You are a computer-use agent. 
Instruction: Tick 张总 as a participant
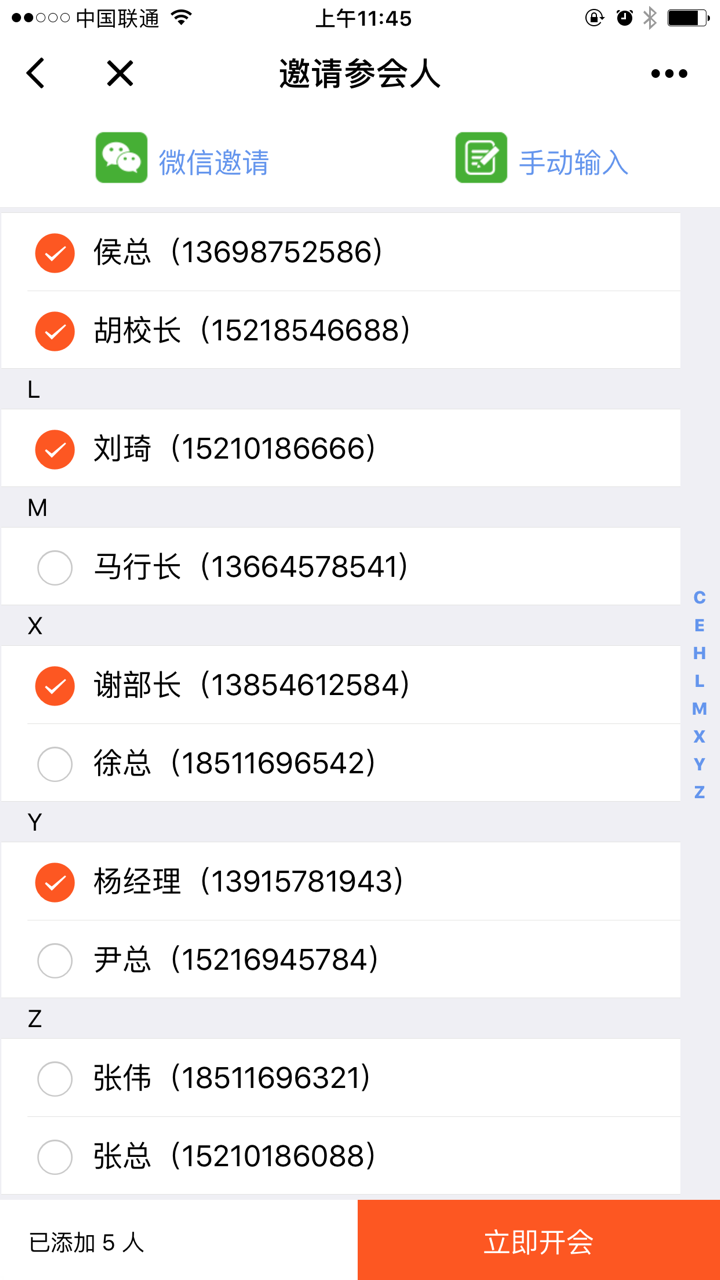point(55,1157)
